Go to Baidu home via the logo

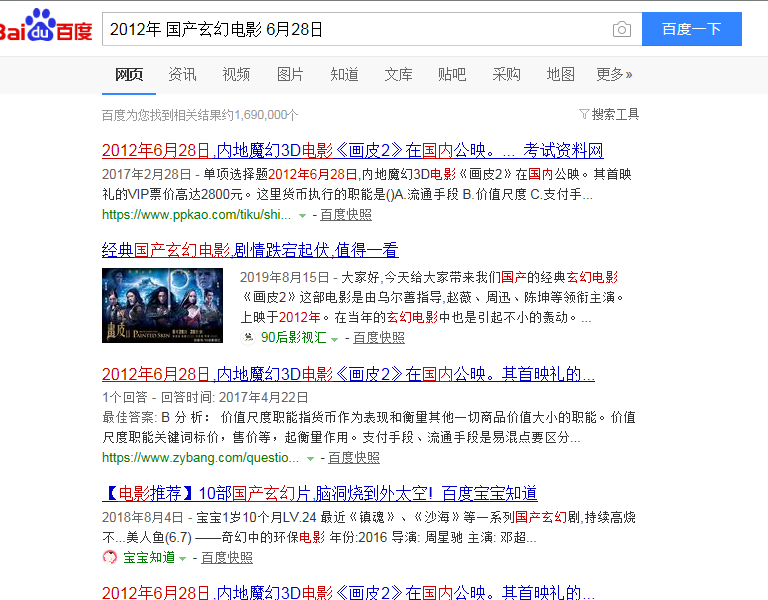pyautogui.click(x=47, y=27)
